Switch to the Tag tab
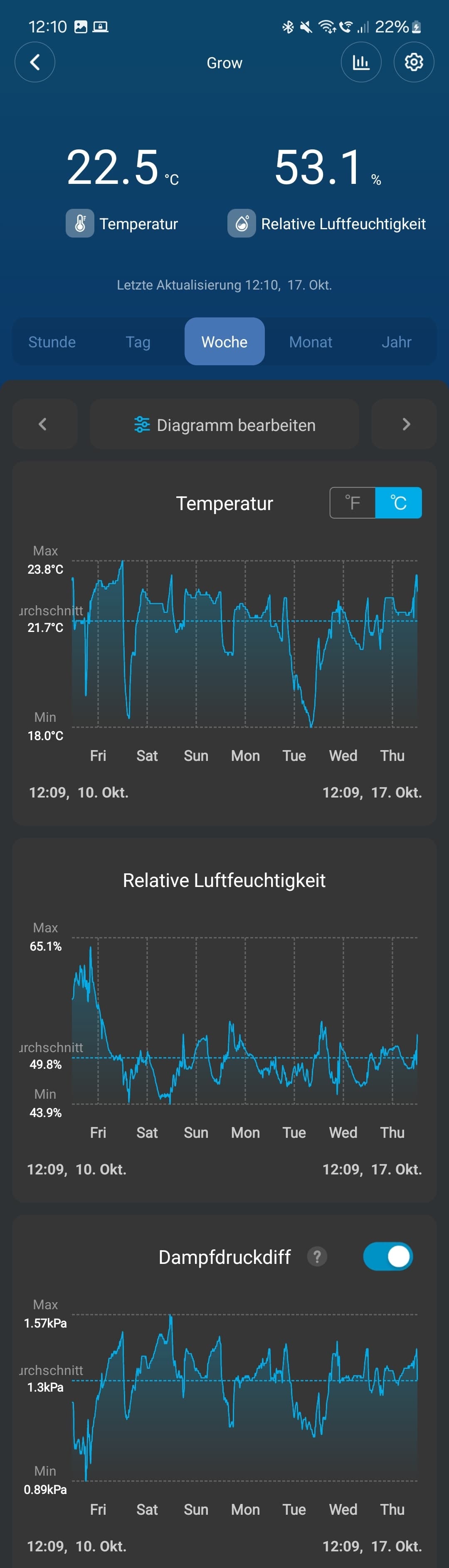 [x=138, y=342]
